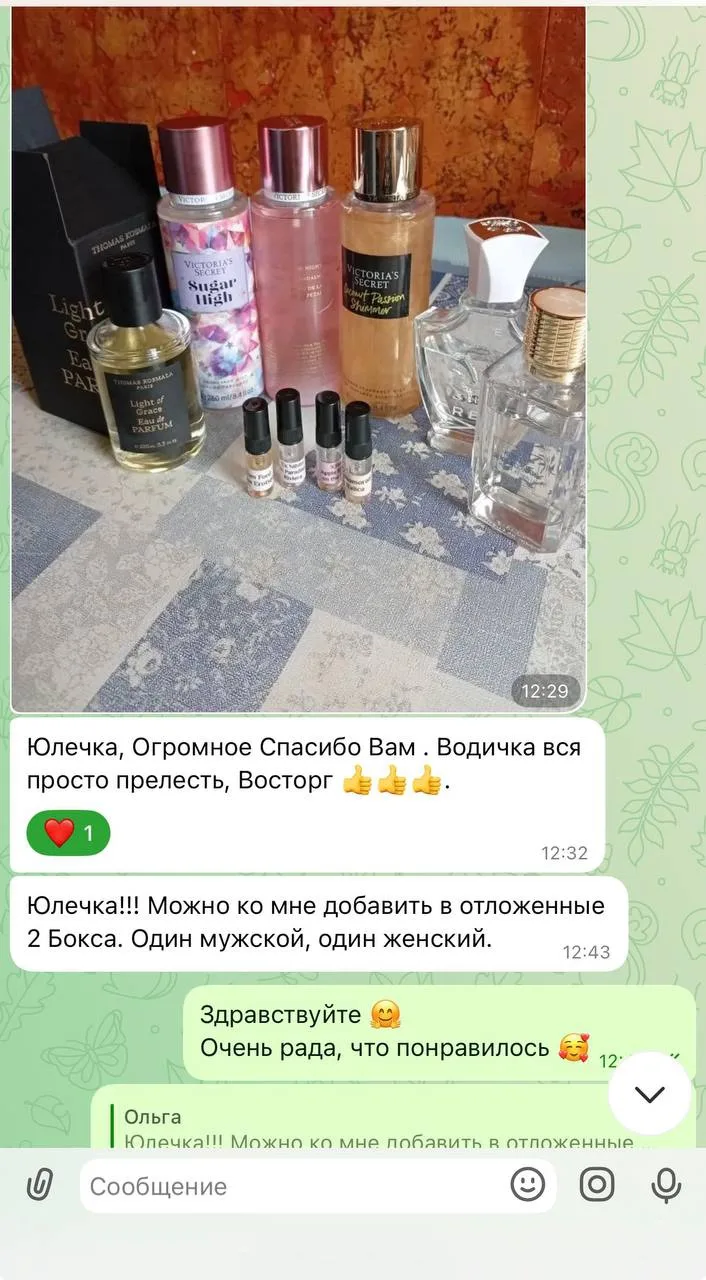Open the attachment paperclip

click(x=39, y=1186)
